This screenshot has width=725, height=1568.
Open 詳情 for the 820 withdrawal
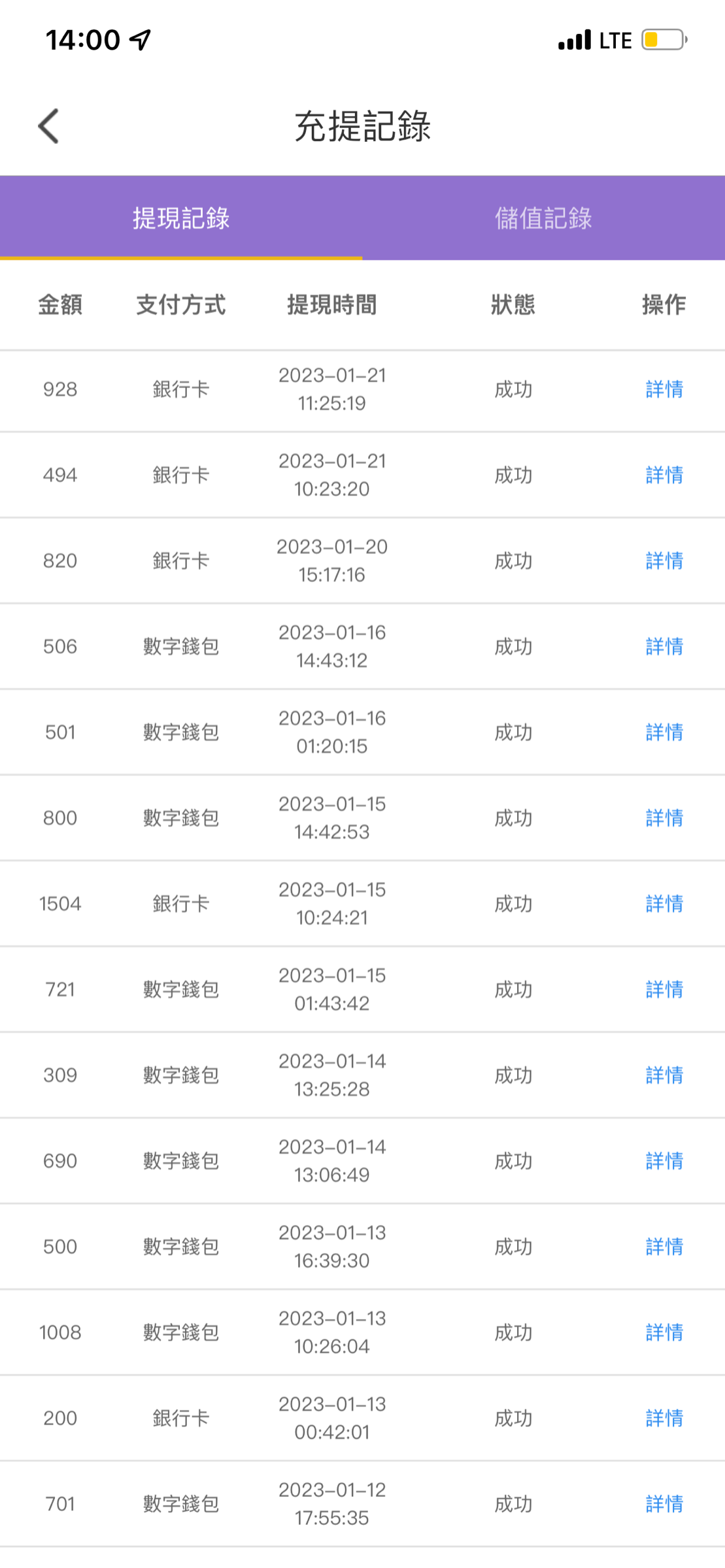point(664,561)
